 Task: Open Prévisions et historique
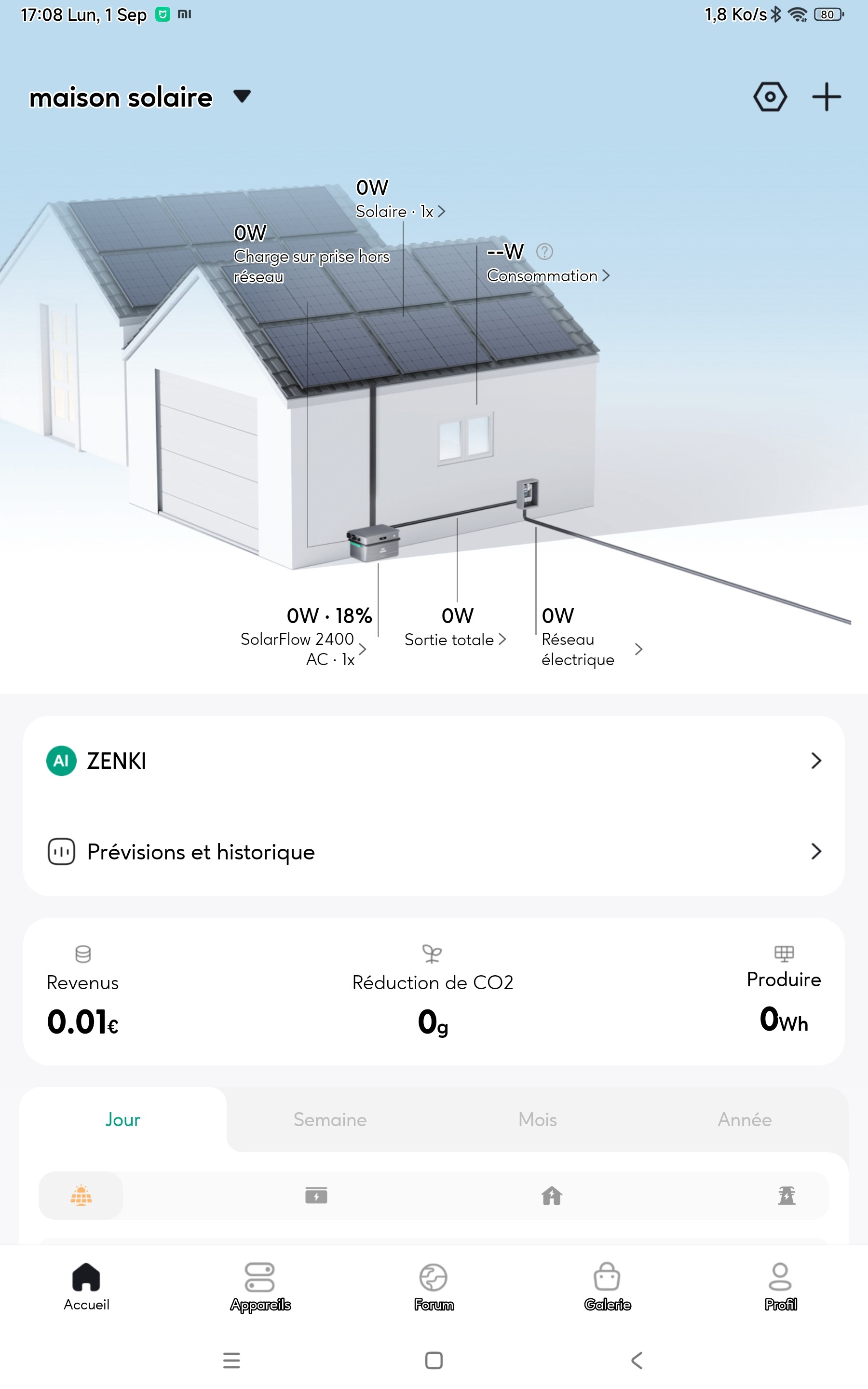pyautogui.click(x=434, y=851)
